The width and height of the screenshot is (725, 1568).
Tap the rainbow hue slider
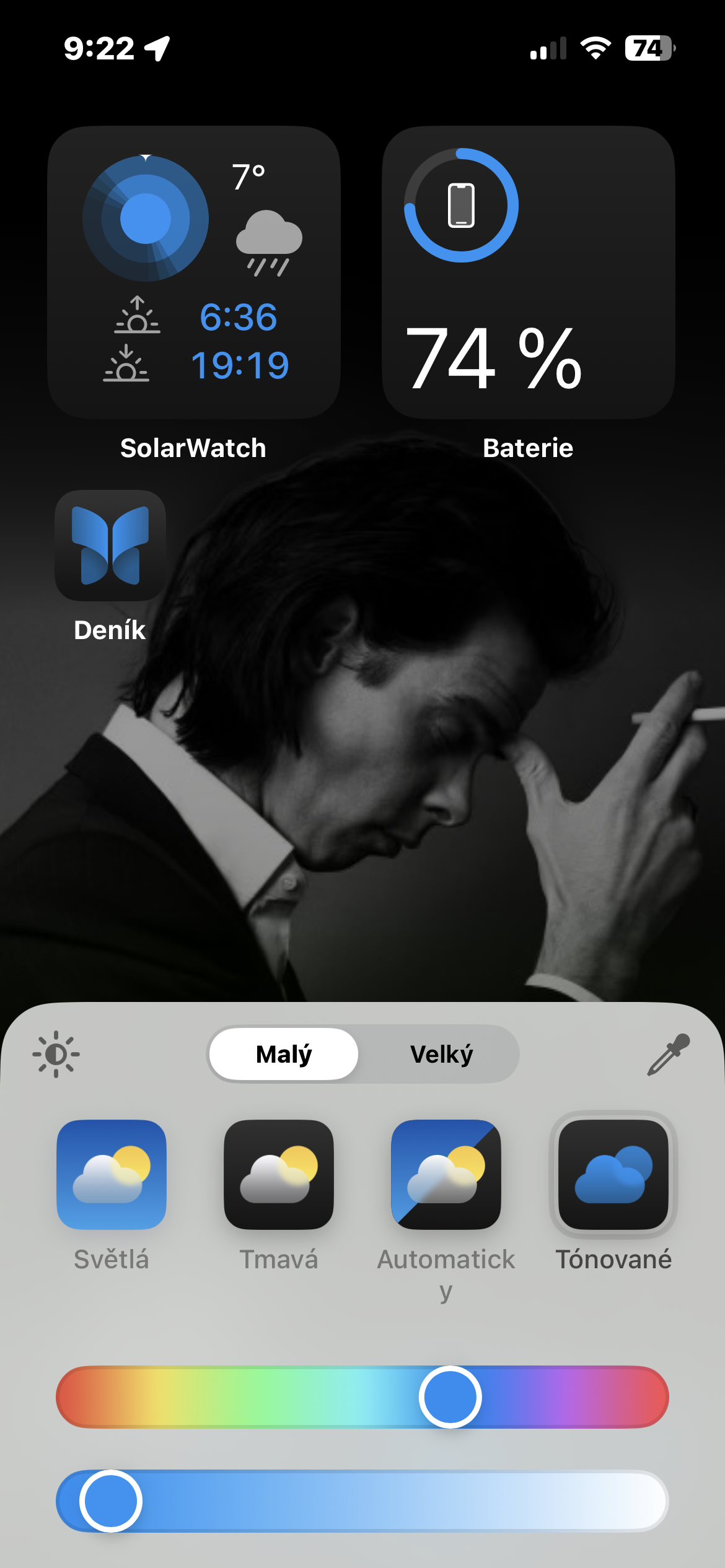tap(362, 1397)
